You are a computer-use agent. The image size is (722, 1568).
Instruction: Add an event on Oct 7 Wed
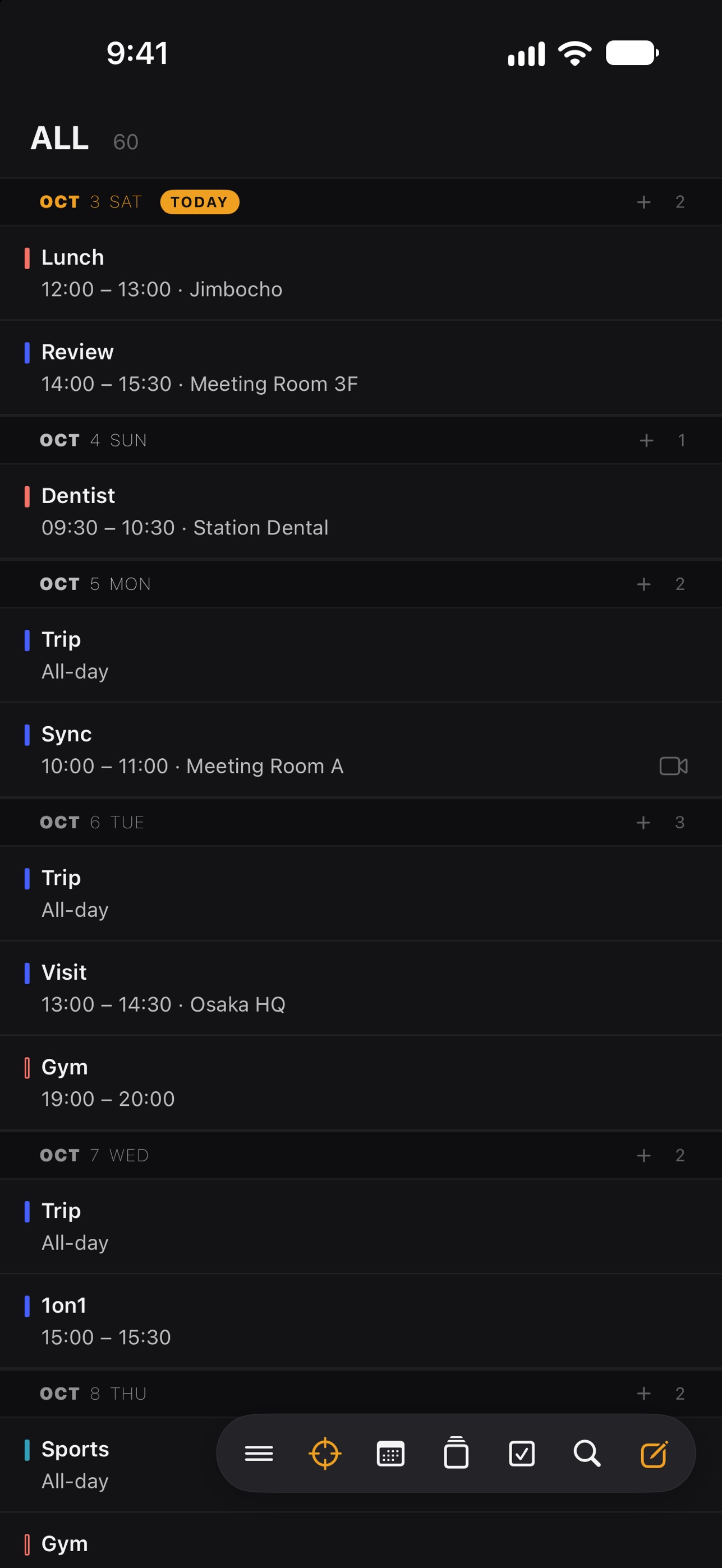[643, 1155]
